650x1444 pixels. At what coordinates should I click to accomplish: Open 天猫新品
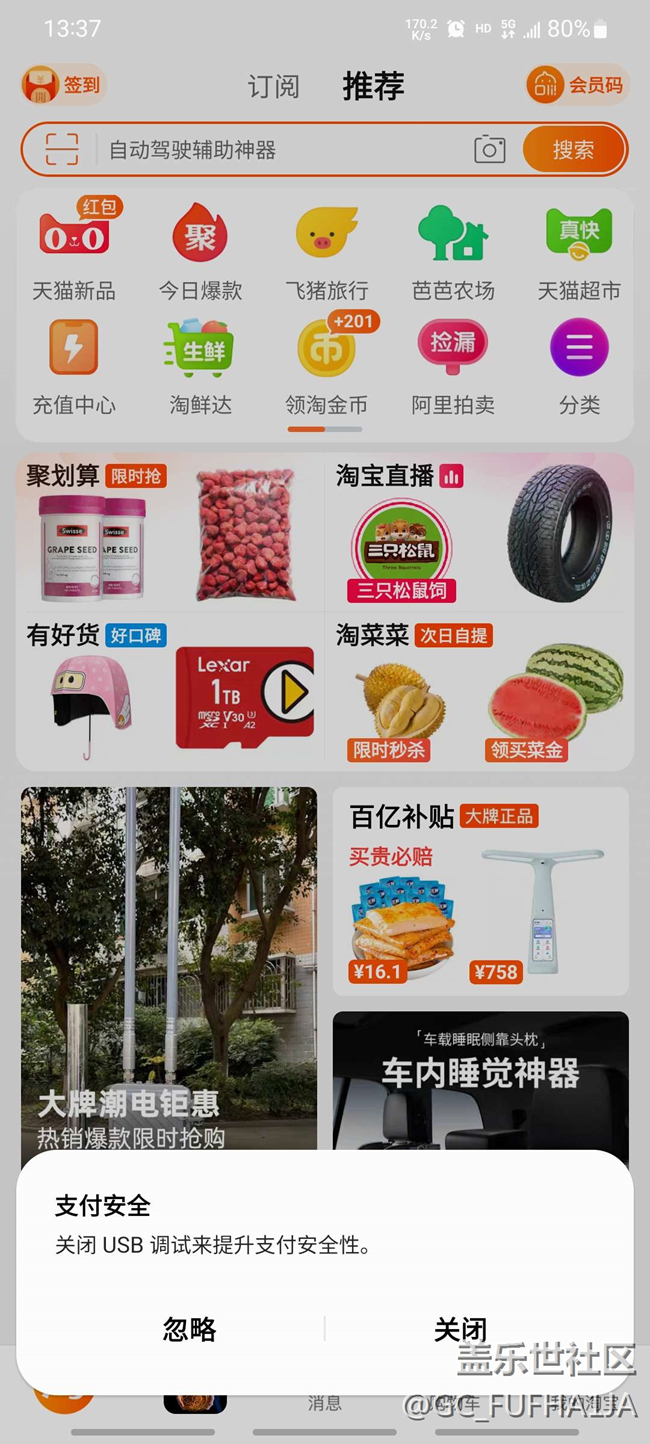click(x=74, y=251)
